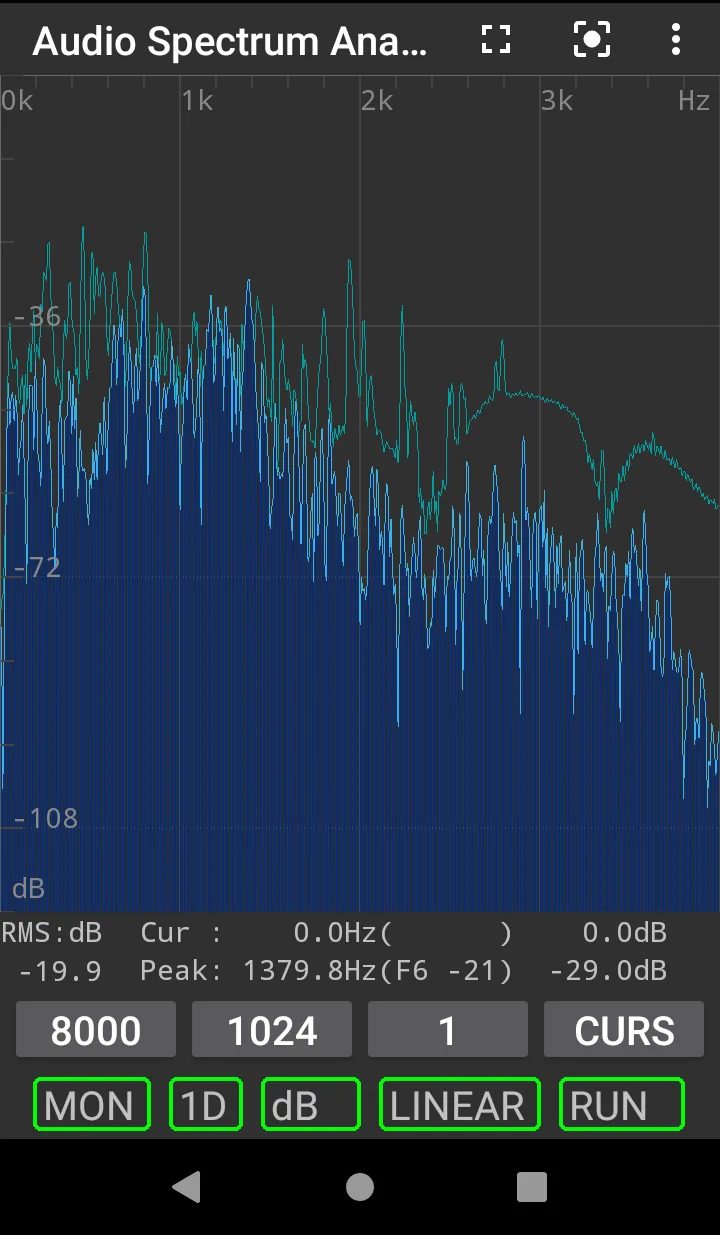Change the averaging value of 1
The height and width of the screenshot is (1235, 720).
point(448,1030)
